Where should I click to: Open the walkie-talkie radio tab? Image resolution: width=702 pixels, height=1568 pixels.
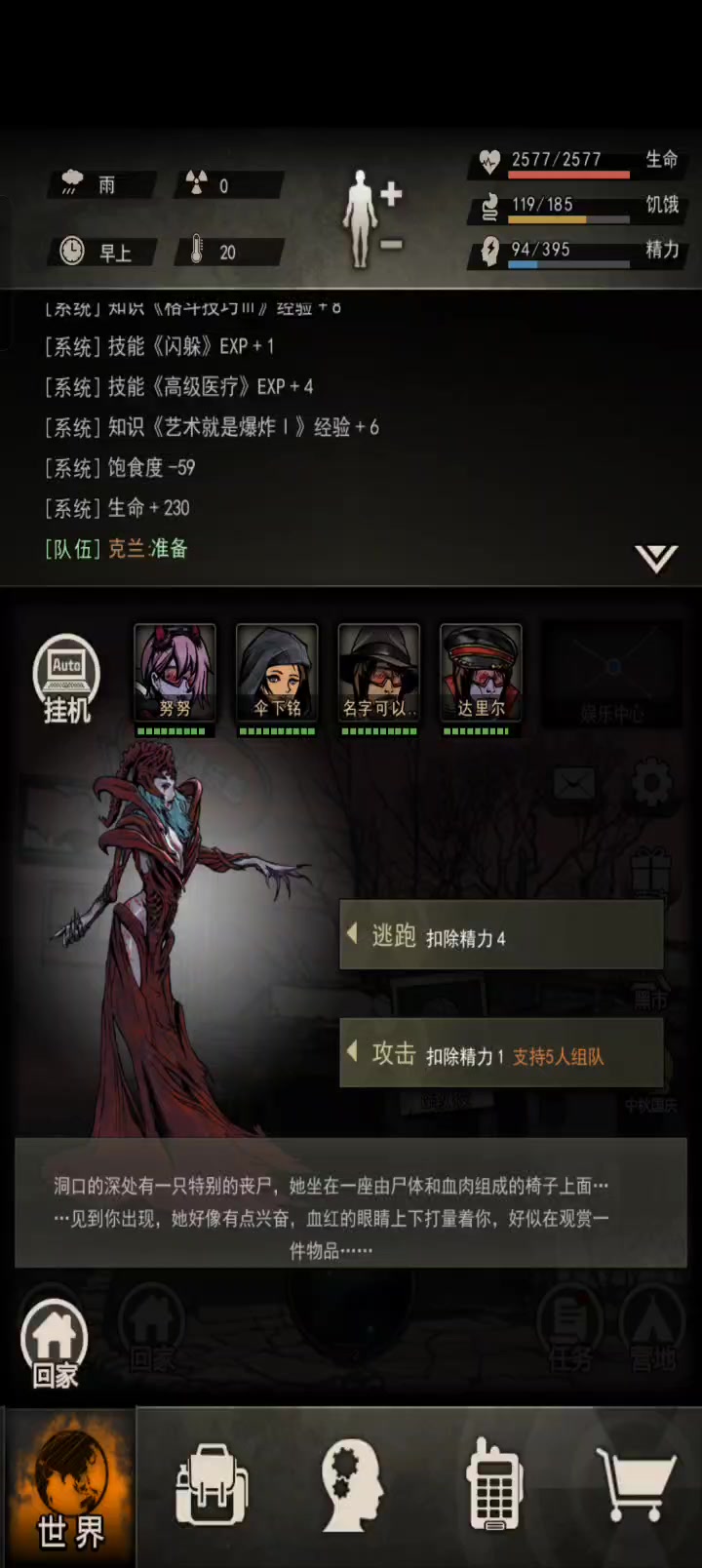pos(494,1483)
